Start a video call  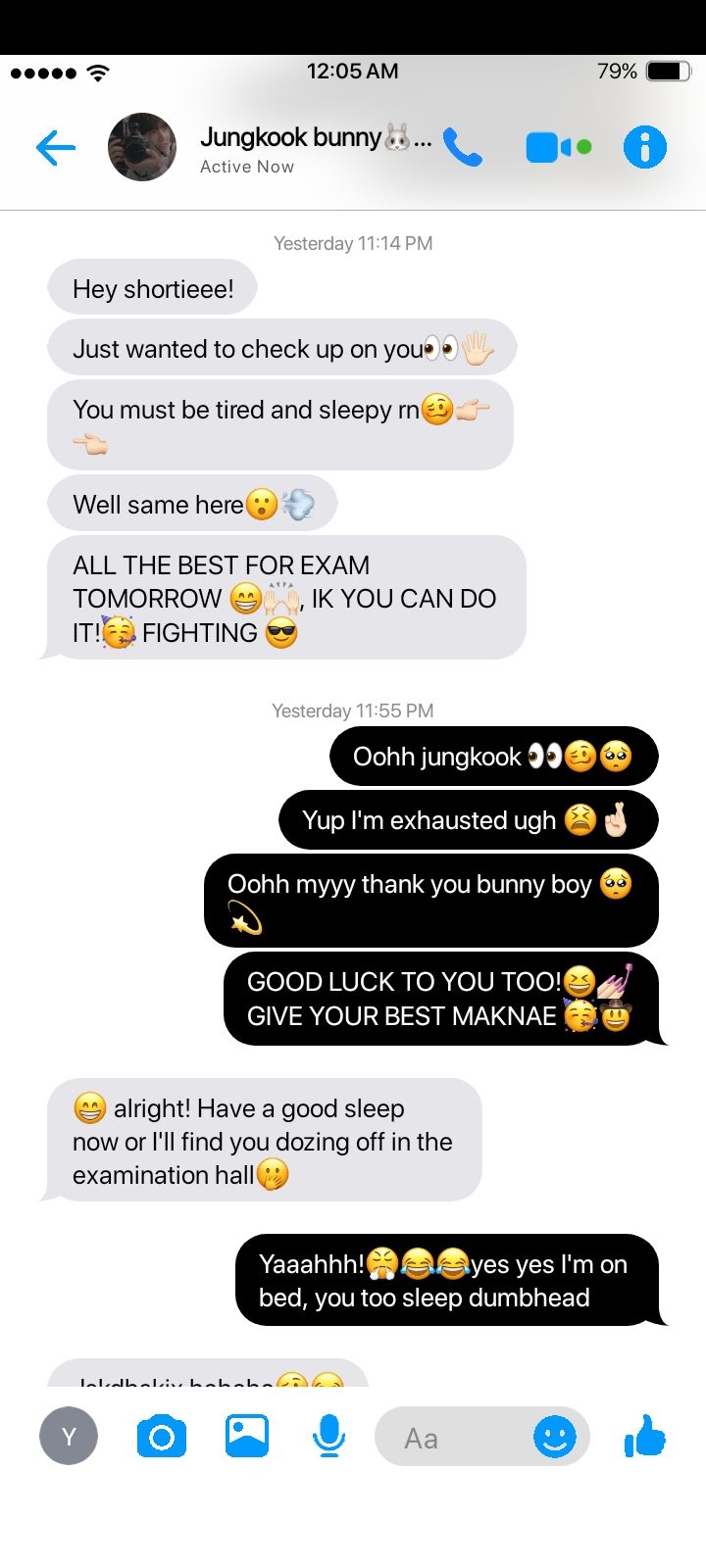pyautogui.click(x=558, y=147)
